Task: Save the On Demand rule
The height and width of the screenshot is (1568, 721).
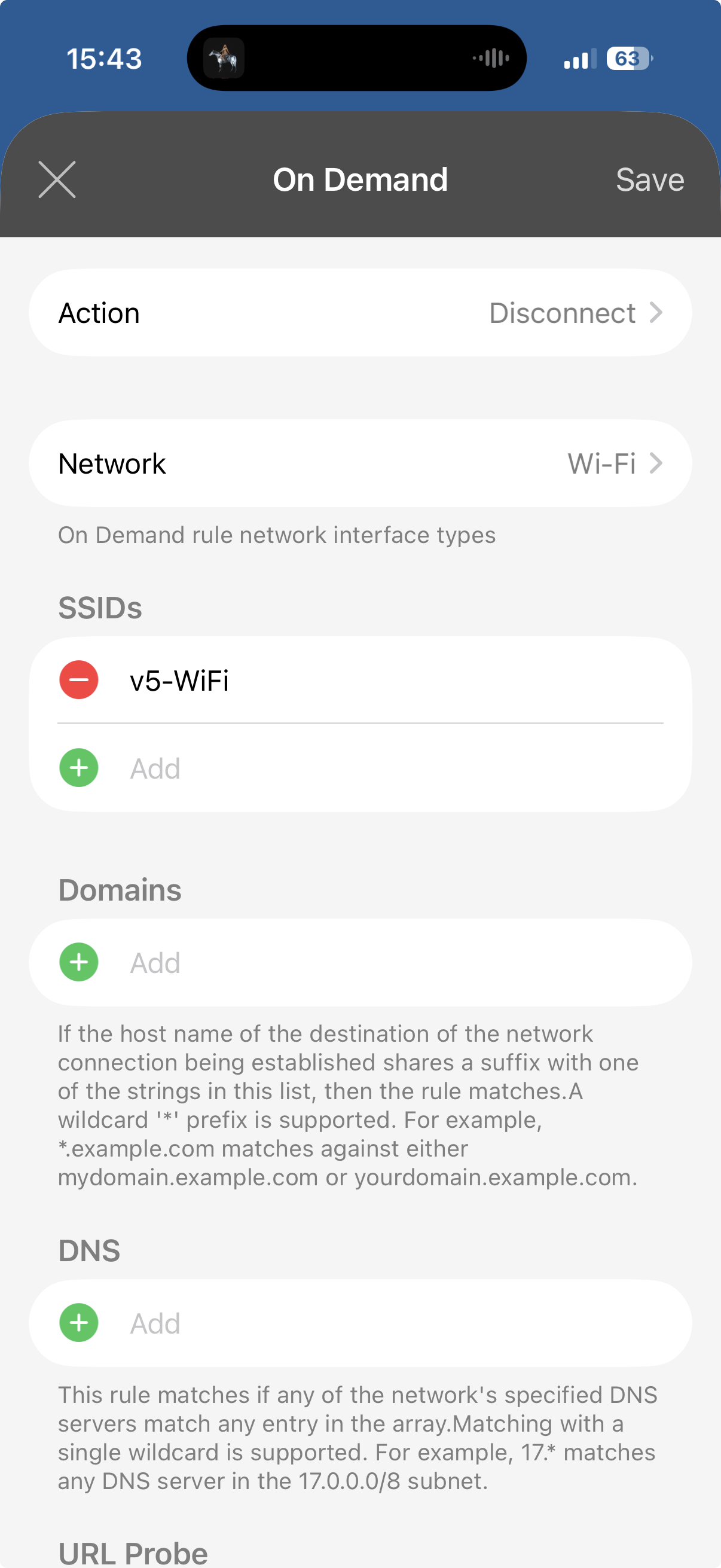Action: 649,179
